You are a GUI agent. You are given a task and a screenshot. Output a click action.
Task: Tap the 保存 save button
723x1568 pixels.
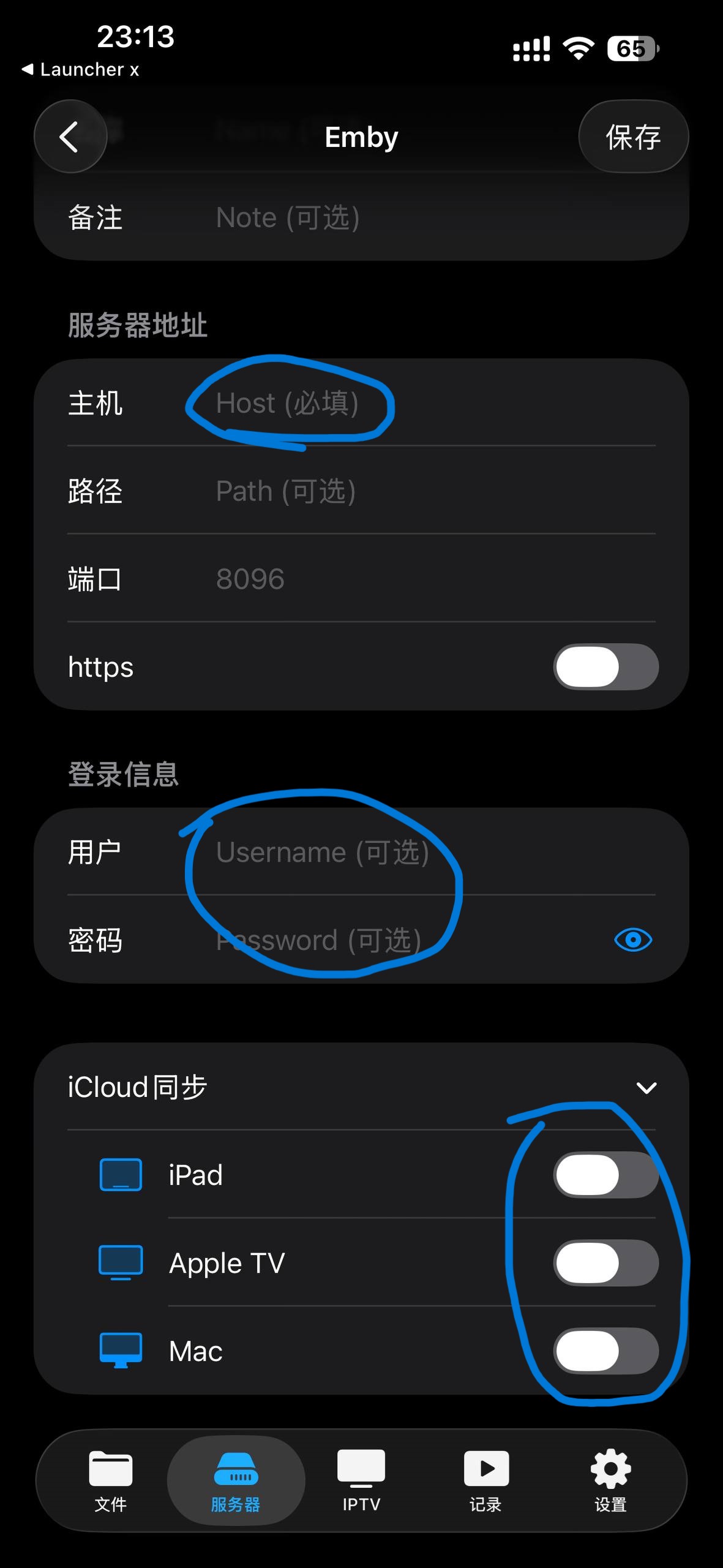[633, 136]
